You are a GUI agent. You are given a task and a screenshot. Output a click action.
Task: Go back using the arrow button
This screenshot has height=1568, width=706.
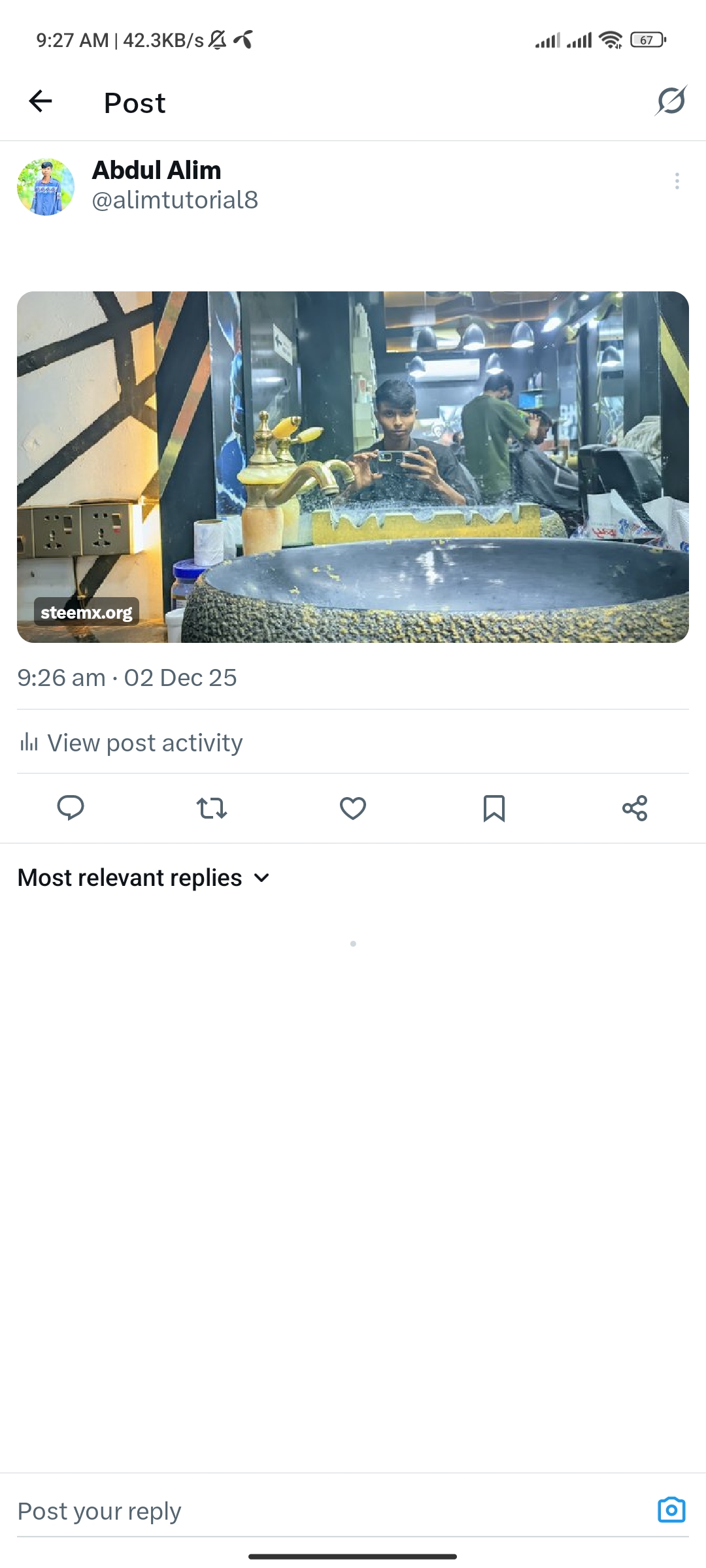[x=41, y=101]
